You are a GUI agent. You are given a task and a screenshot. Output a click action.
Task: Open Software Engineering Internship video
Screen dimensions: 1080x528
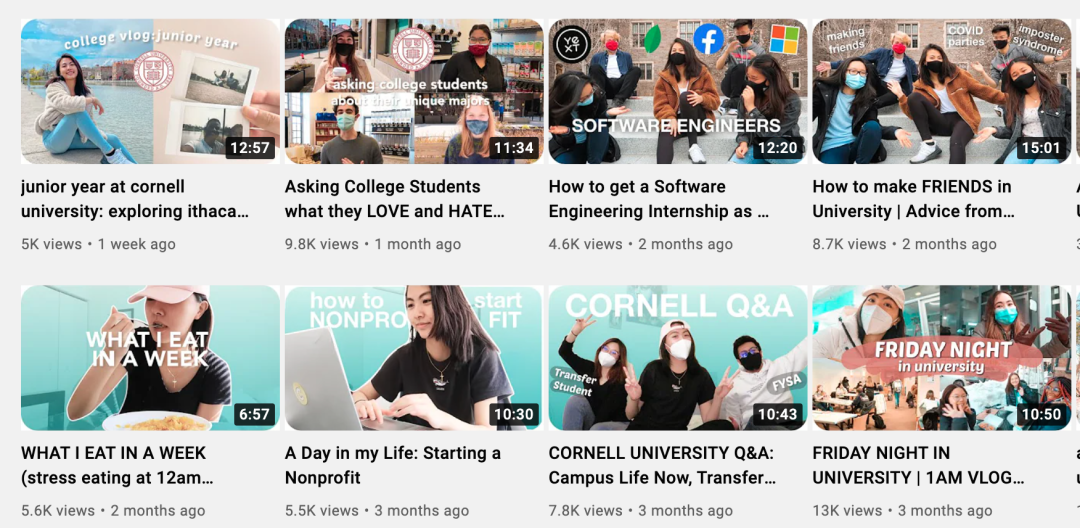click(x=678, y=92)
